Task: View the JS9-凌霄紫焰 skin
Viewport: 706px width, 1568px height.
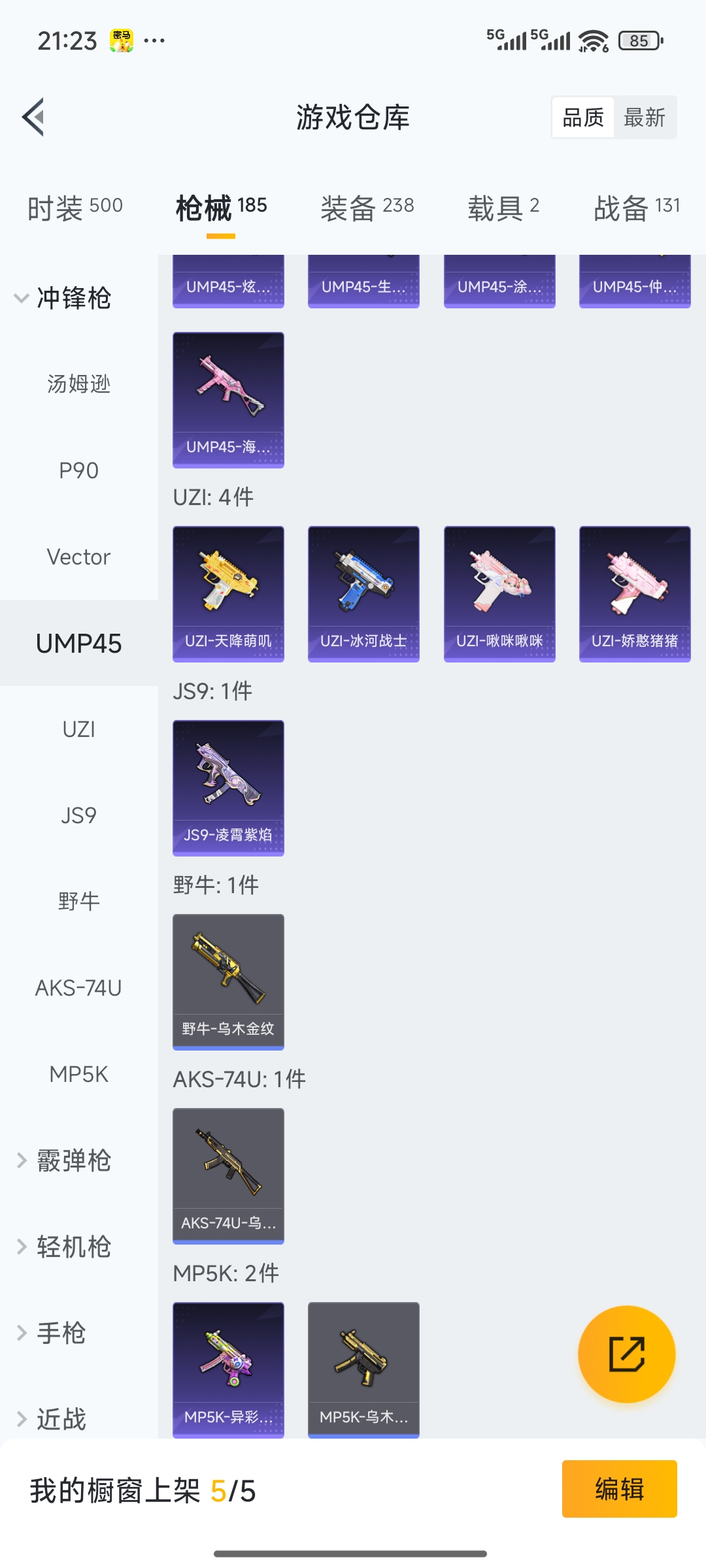Action: [228, 787]
